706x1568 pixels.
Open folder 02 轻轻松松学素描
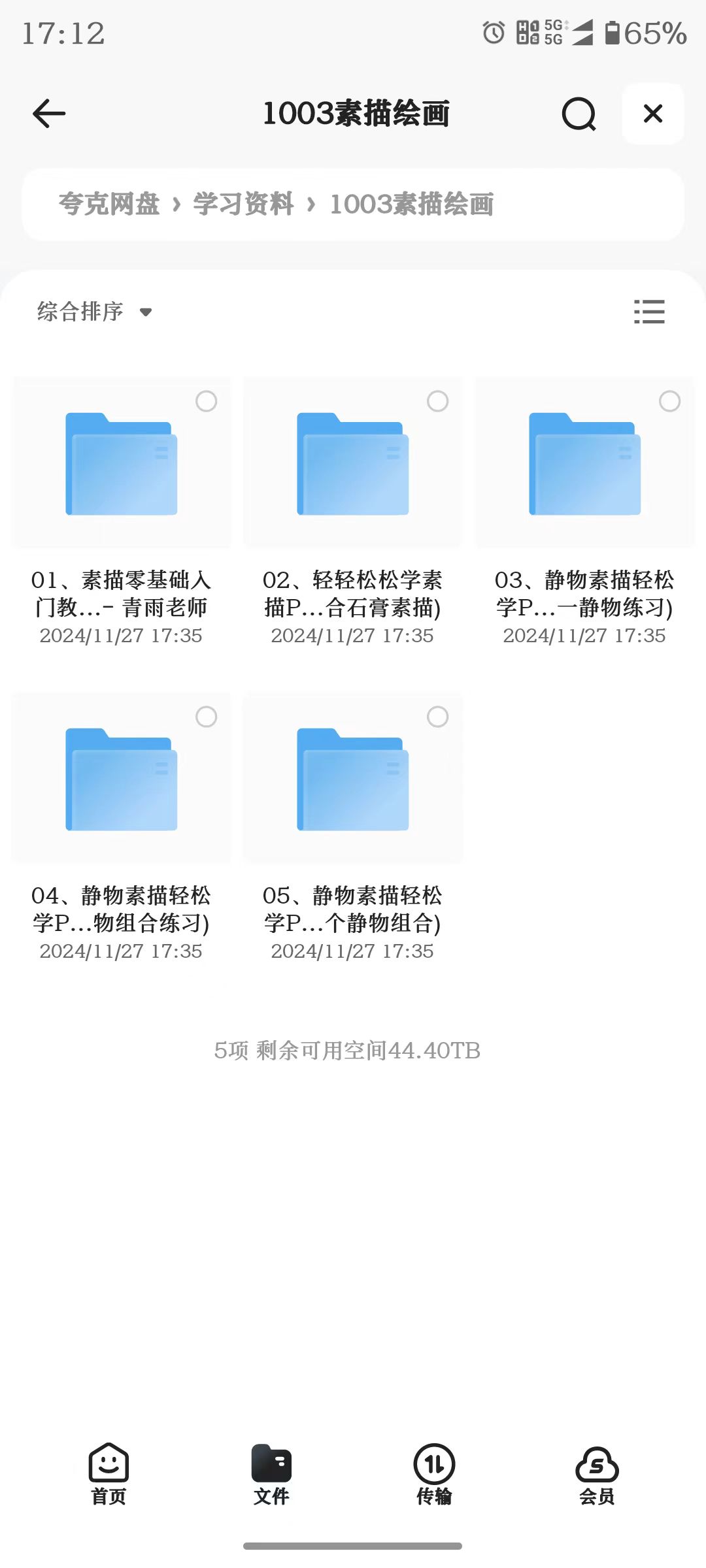tap(353, 462)
